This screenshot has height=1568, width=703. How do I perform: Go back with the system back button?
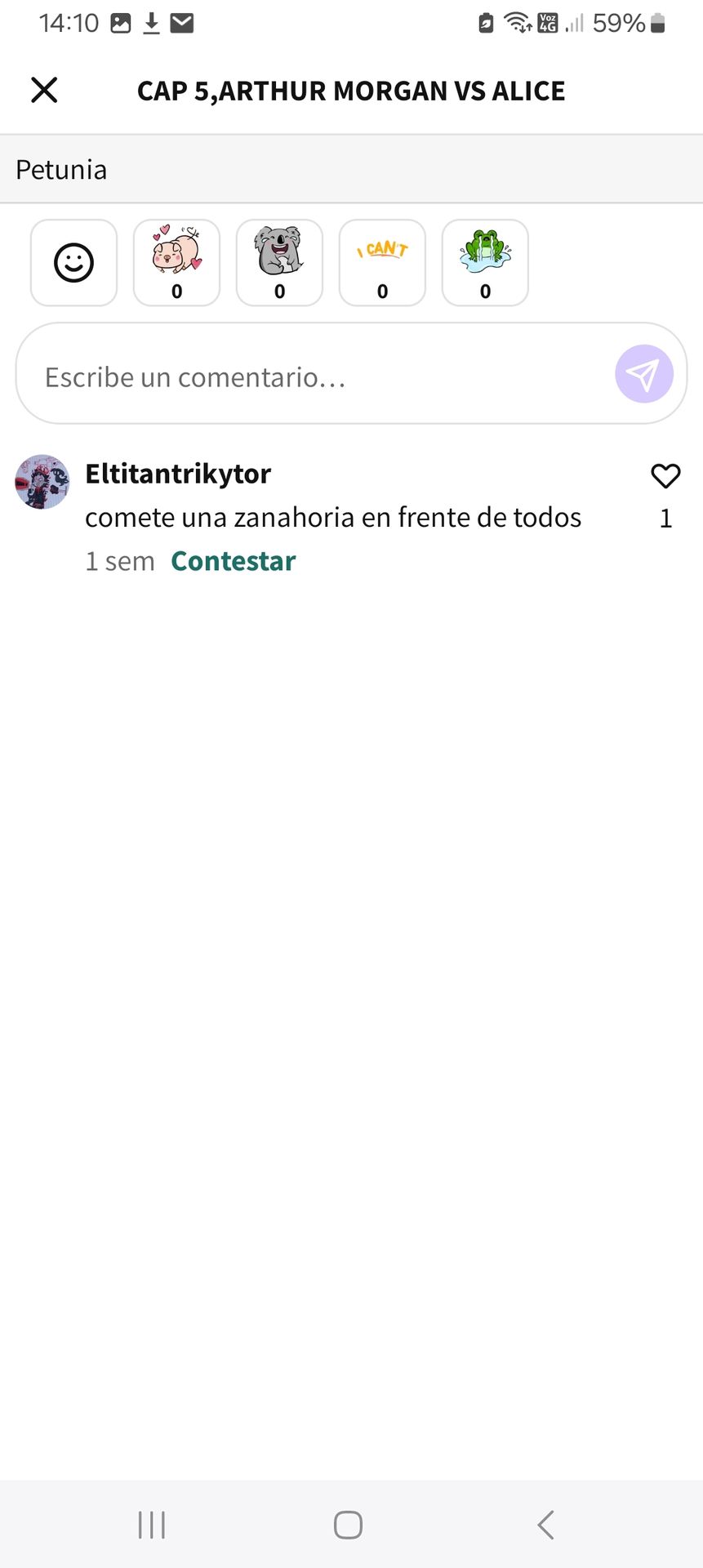click(x=546, y=1525)
